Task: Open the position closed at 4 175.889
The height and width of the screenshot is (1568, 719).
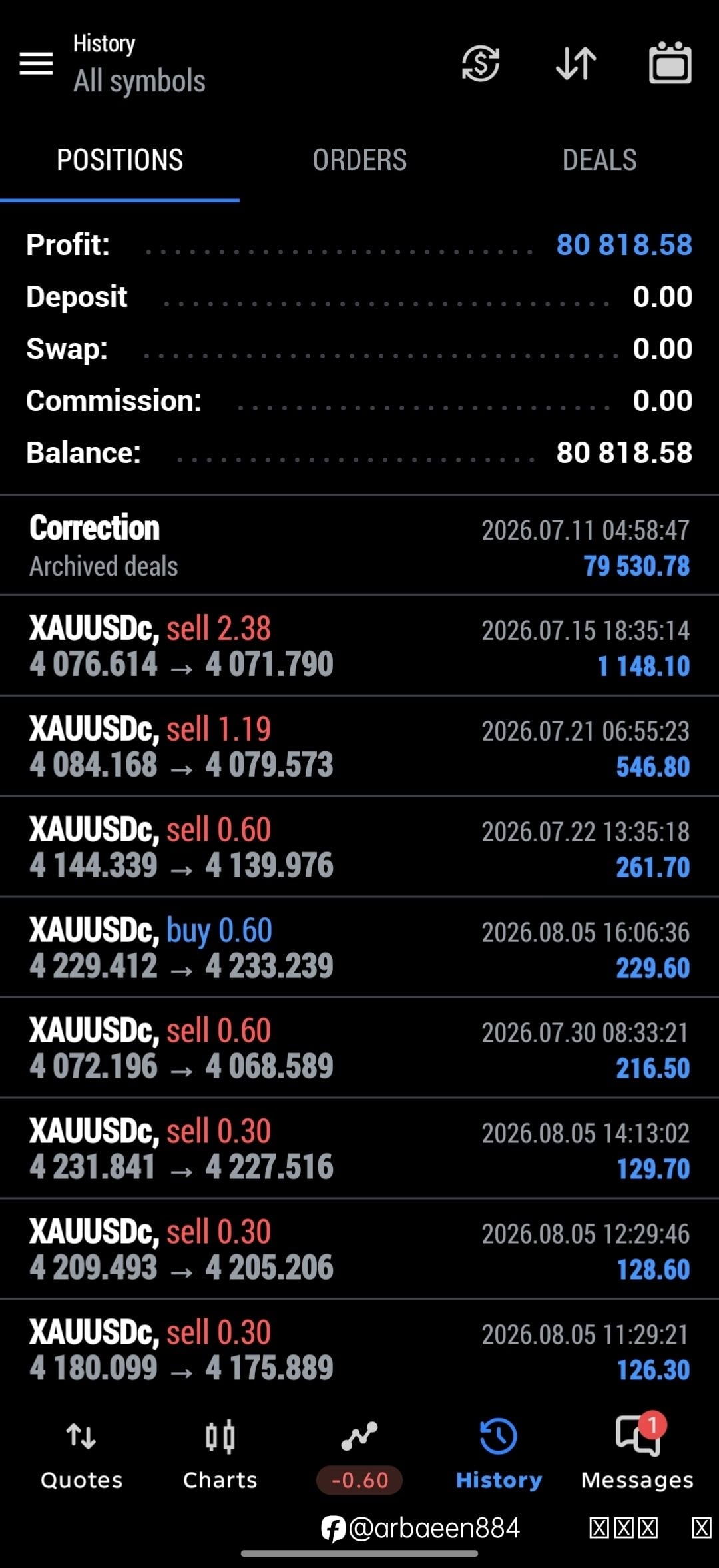Action: [359, 1350]
